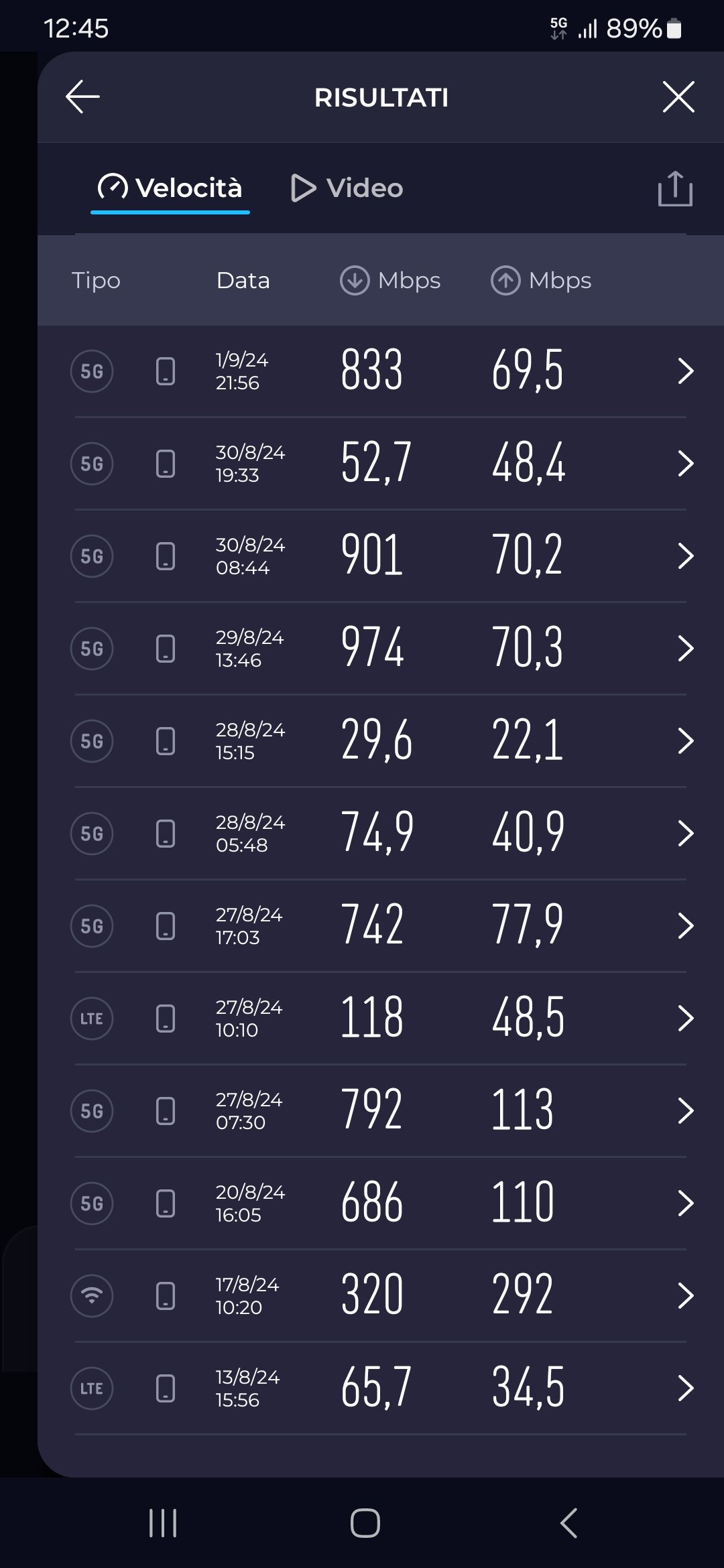View the 28/8/24 15:15 test details
Viewport: 724px width, 1568px height.
381,741
